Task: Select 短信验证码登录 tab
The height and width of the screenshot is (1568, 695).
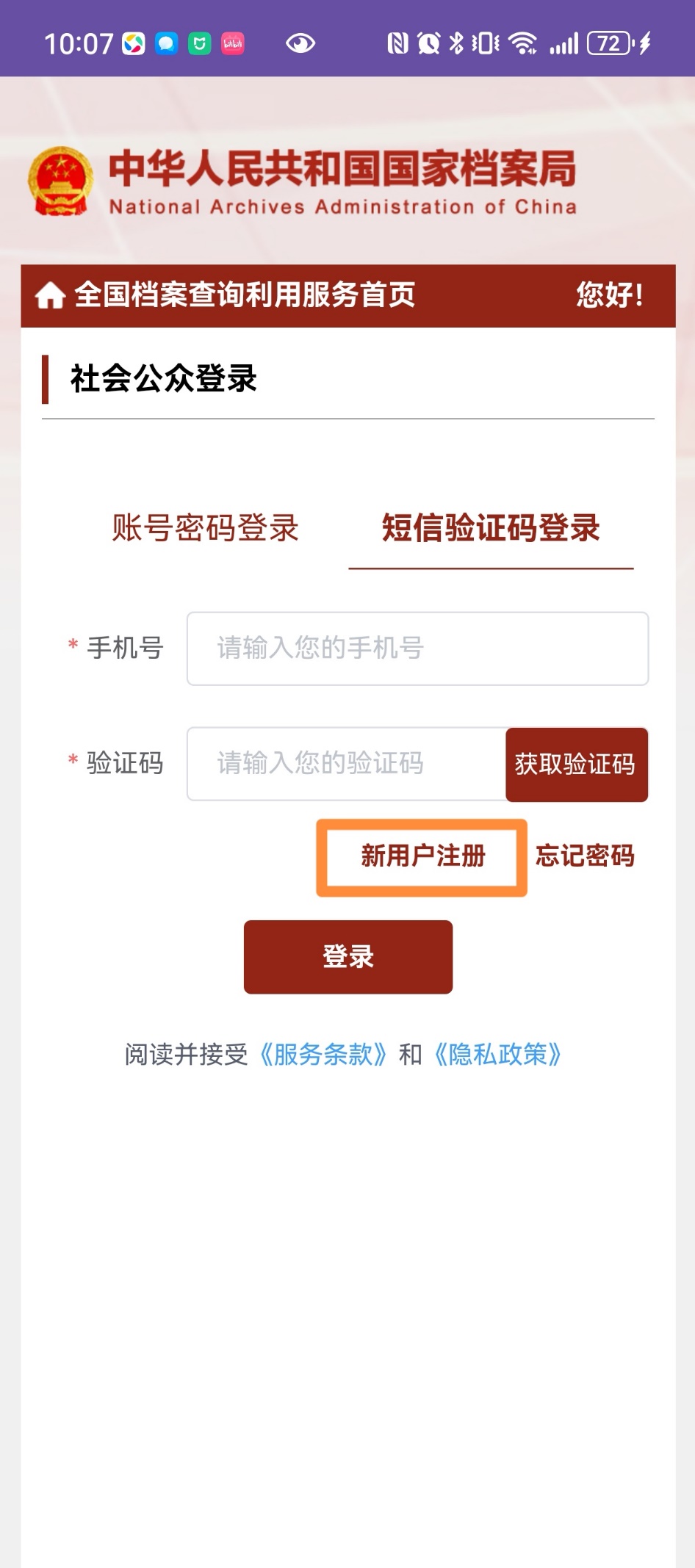Action: click(x=490, y=528)
